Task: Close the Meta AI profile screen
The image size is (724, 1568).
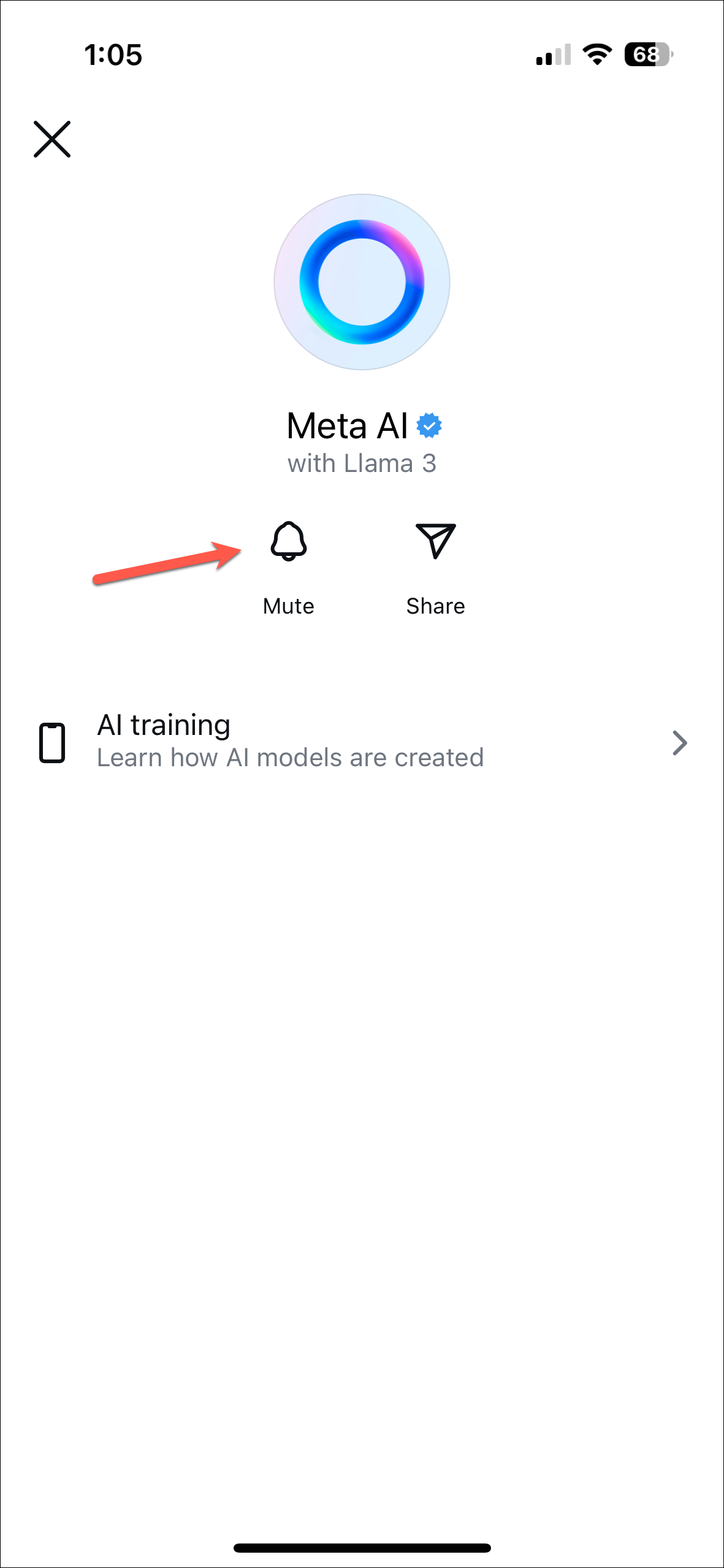Action: (52, 139)
